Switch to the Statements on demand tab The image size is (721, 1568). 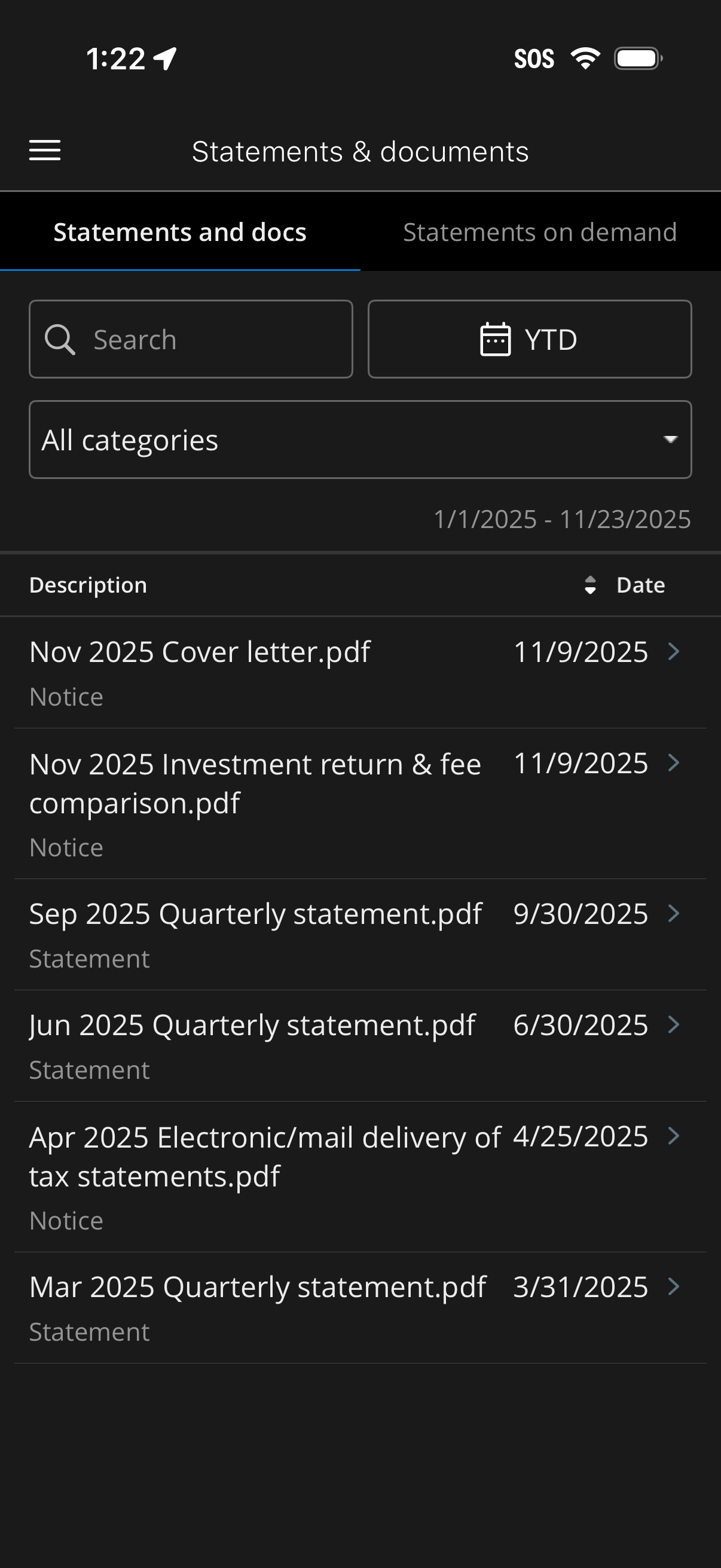click(540, 232)
